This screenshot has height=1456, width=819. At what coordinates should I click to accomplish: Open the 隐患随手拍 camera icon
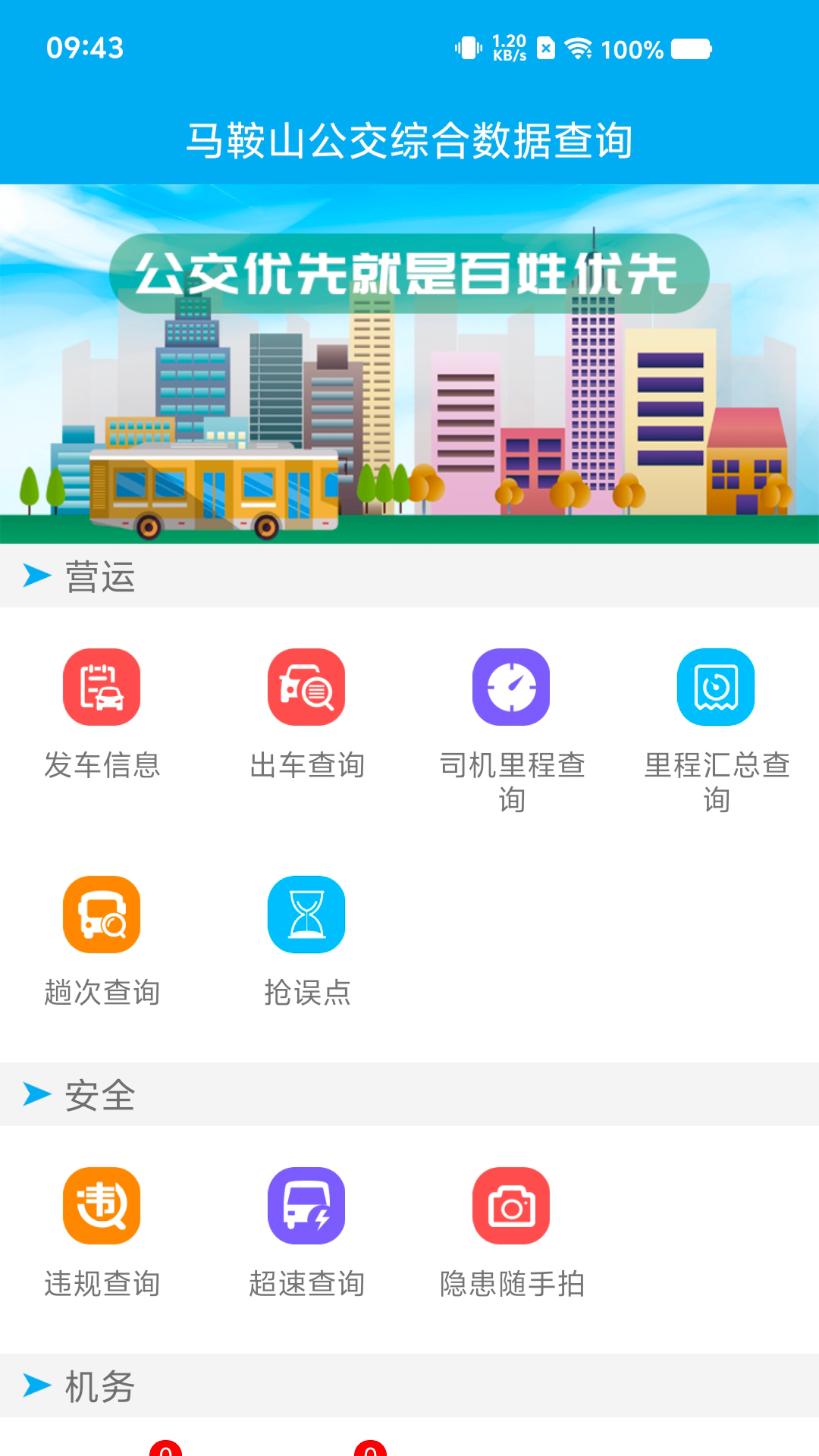[x=511, y=1207]
